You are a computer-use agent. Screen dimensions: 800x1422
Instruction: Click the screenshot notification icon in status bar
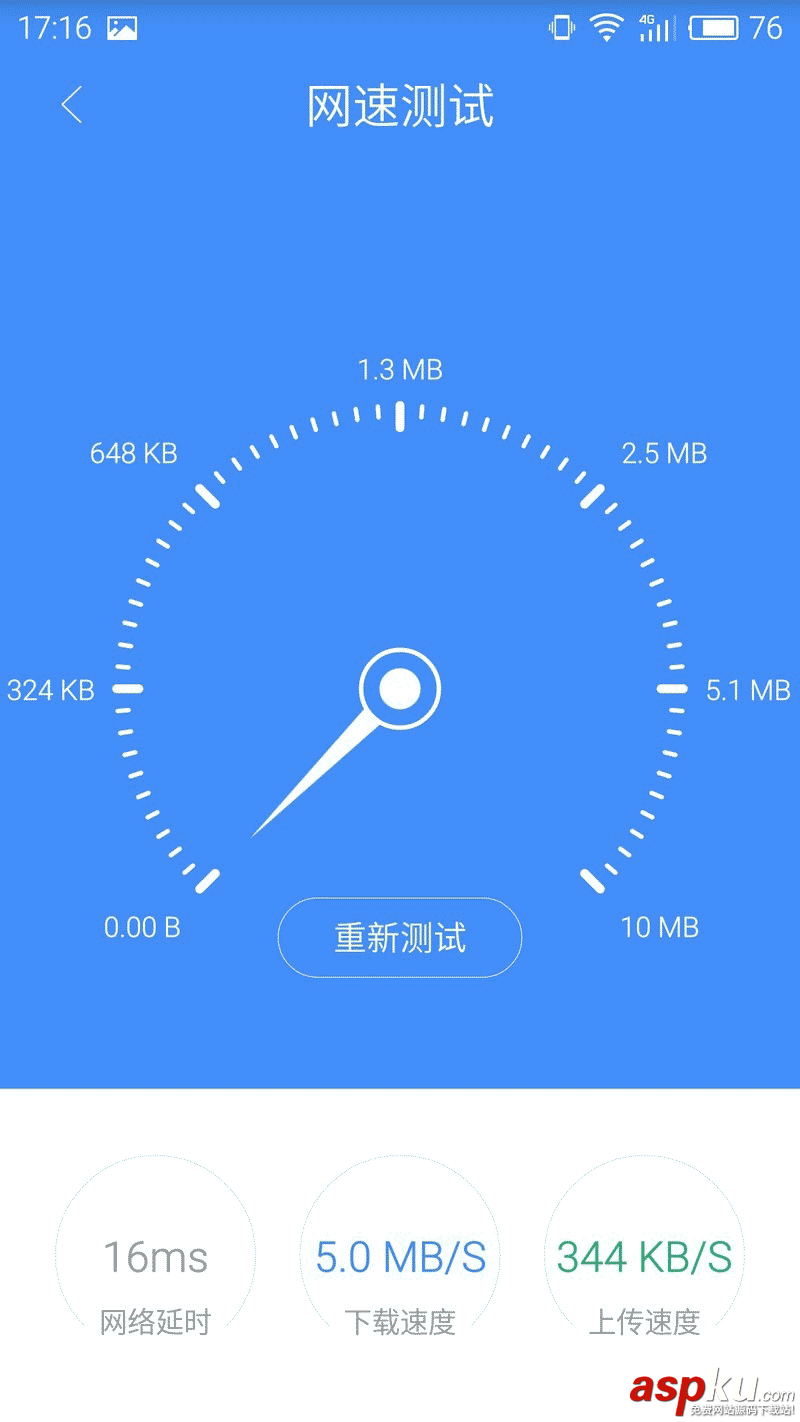tap(122, 27)
